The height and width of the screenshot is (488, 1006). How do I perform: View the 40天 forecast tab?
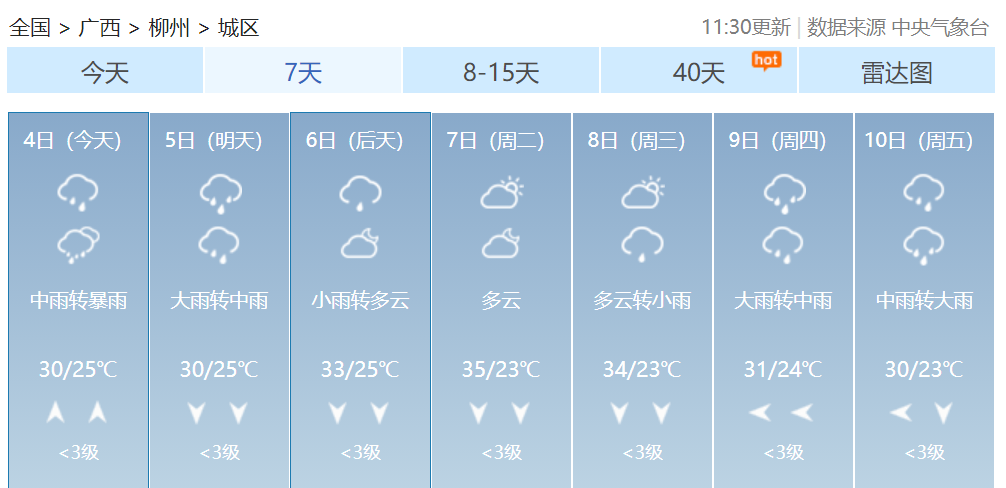(x=699, y=72)
